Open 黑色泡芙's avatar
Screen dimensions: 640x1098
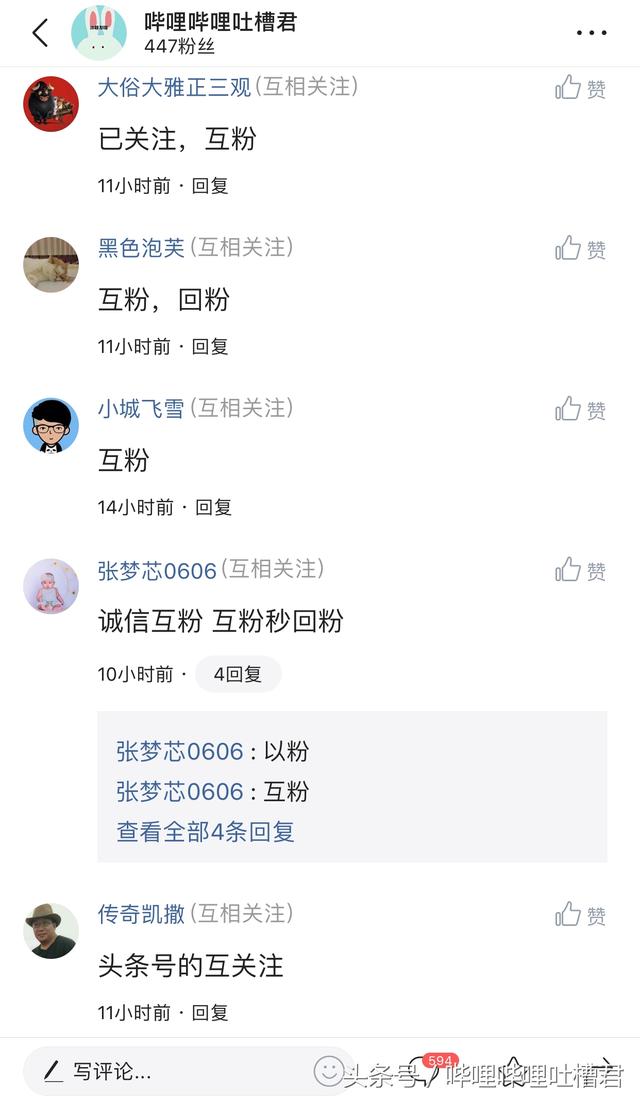[51, 265]
